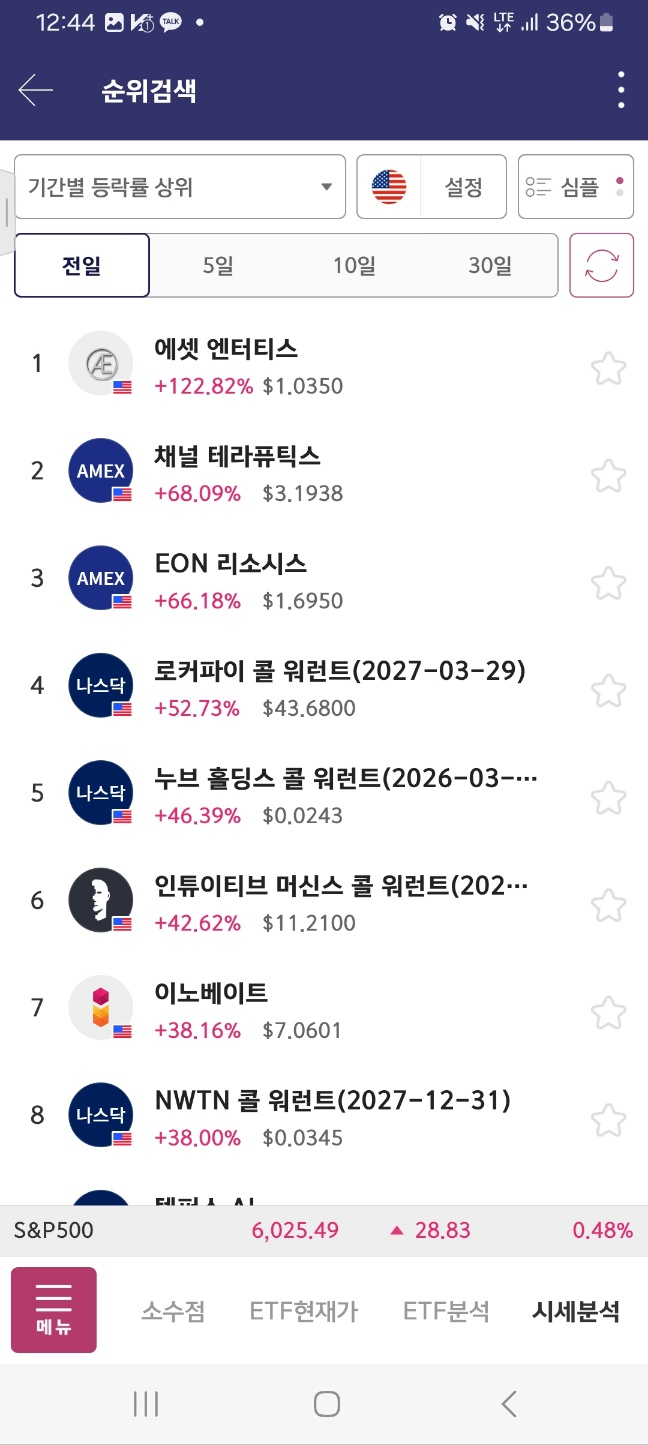The height and width of the screenshot is (1445, 648).
Task: Refresh the ranking list
Action: click(602, 266)
